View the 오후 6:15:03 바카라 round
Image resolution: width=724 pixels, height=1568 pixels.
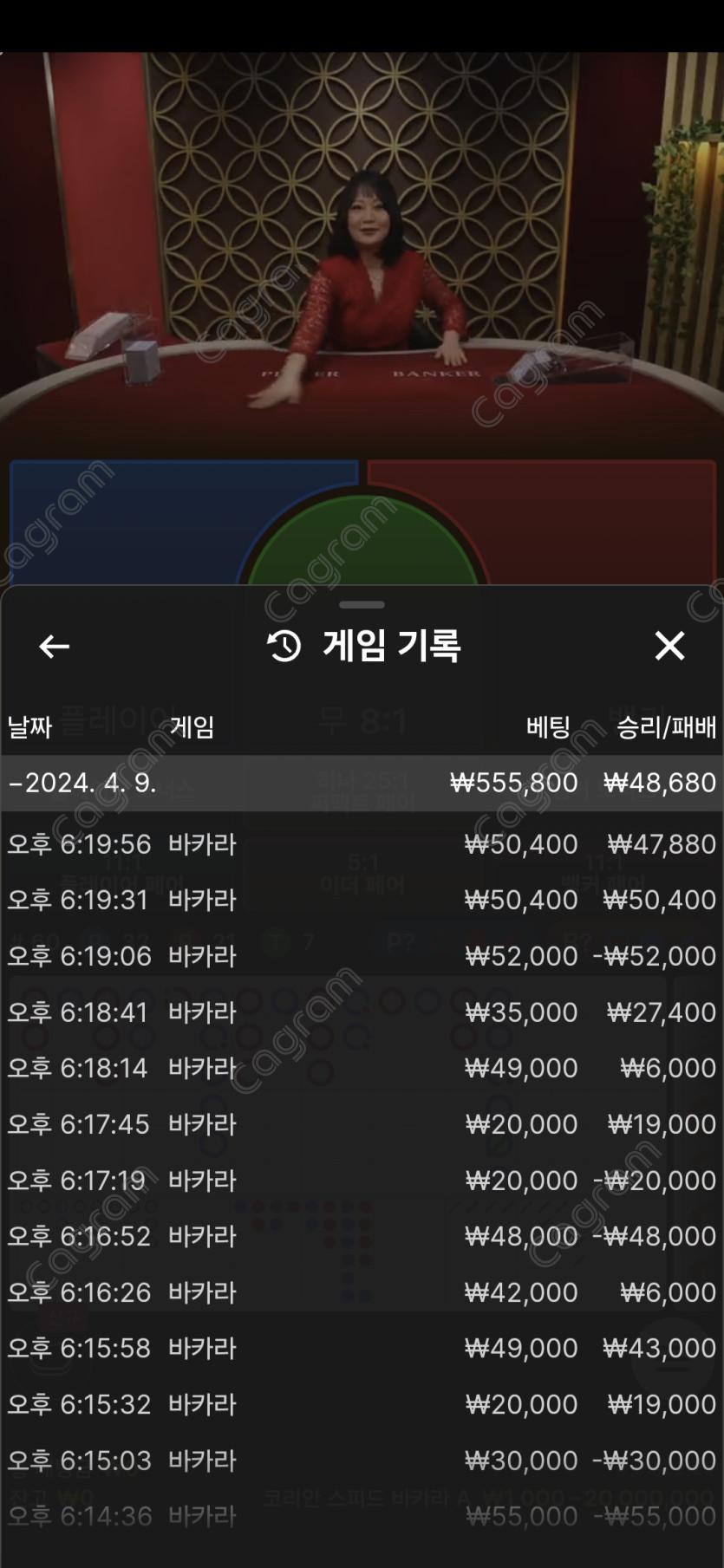[362, 1461]
